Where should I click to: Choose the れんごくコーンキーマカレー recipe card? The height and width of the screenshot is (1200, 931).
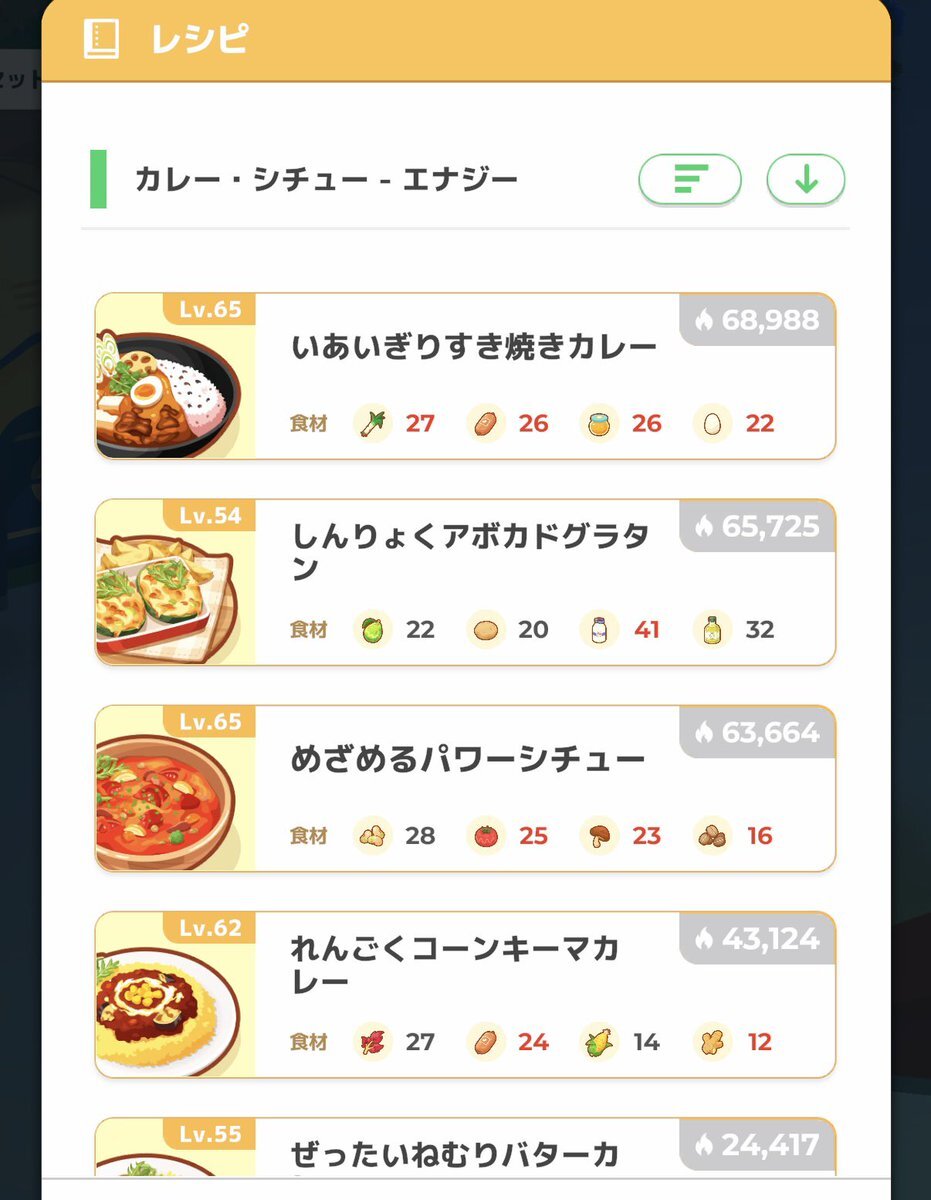[465, 994]
